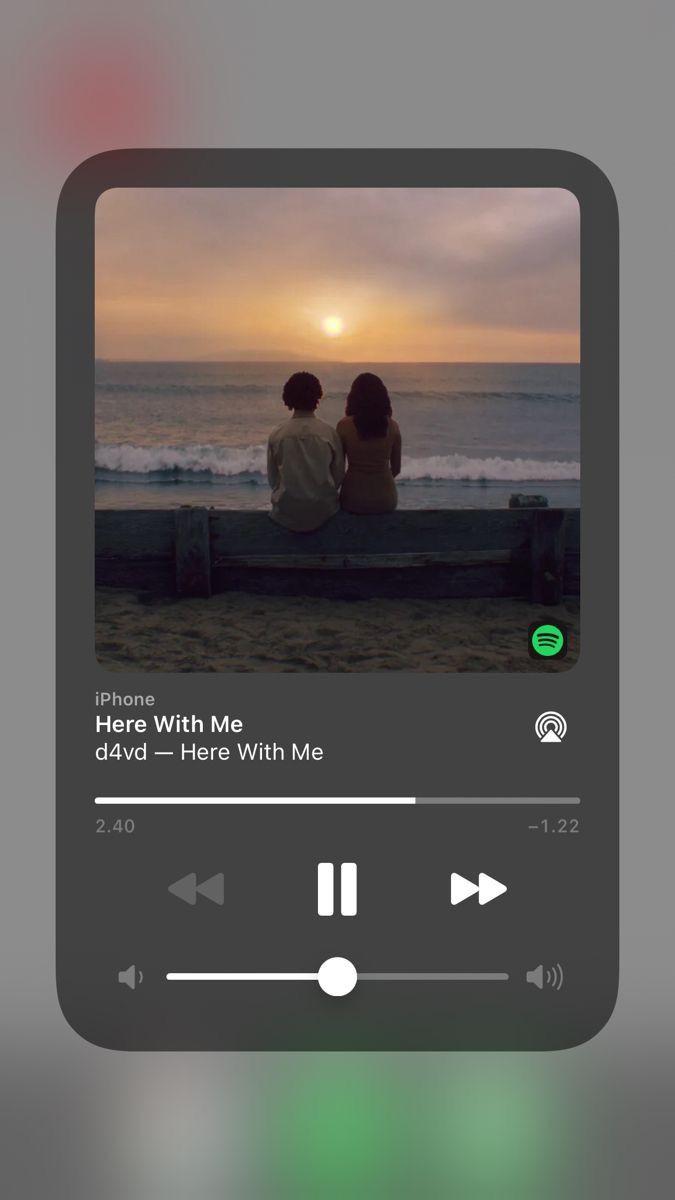Open the AirPlay output picker
Screen dimensions: 675x1200
550,727
